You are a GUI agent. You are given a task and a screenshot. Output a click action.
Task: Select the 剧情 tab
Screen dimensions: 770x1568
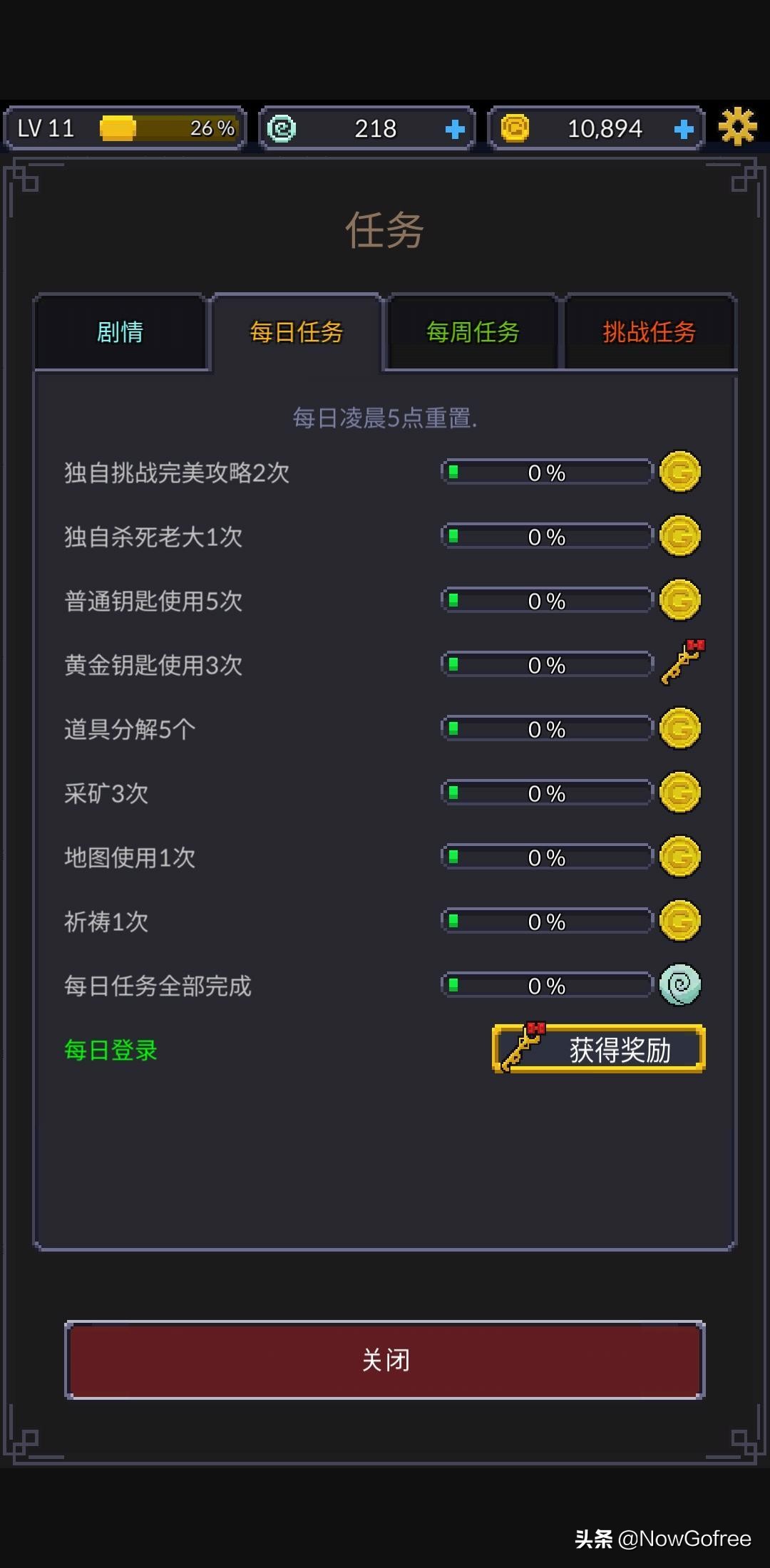coord(121,332)
